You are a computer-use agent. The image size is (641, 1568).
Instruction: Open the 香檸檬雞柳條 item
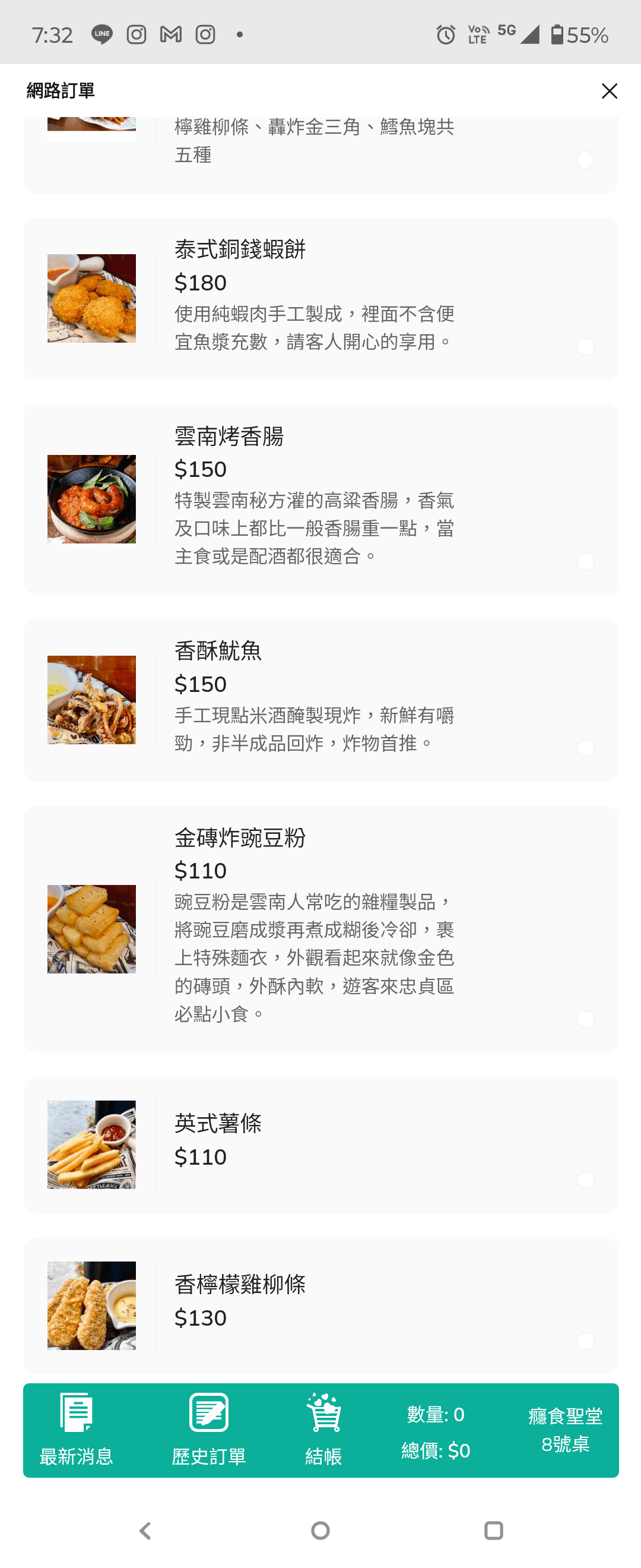320,1305
